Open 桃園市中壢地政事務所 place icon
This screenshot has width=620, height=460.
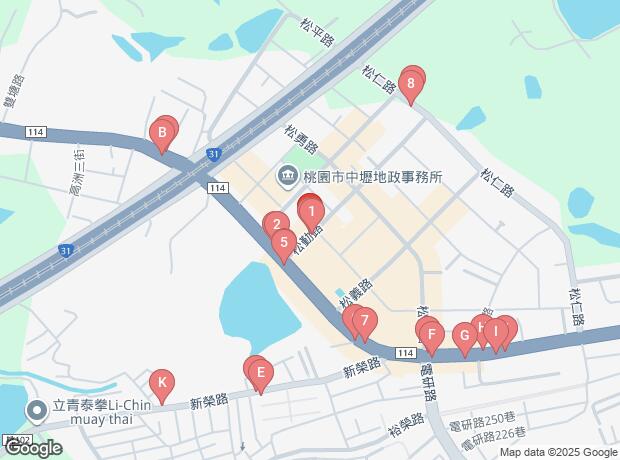tap(288, 177)
